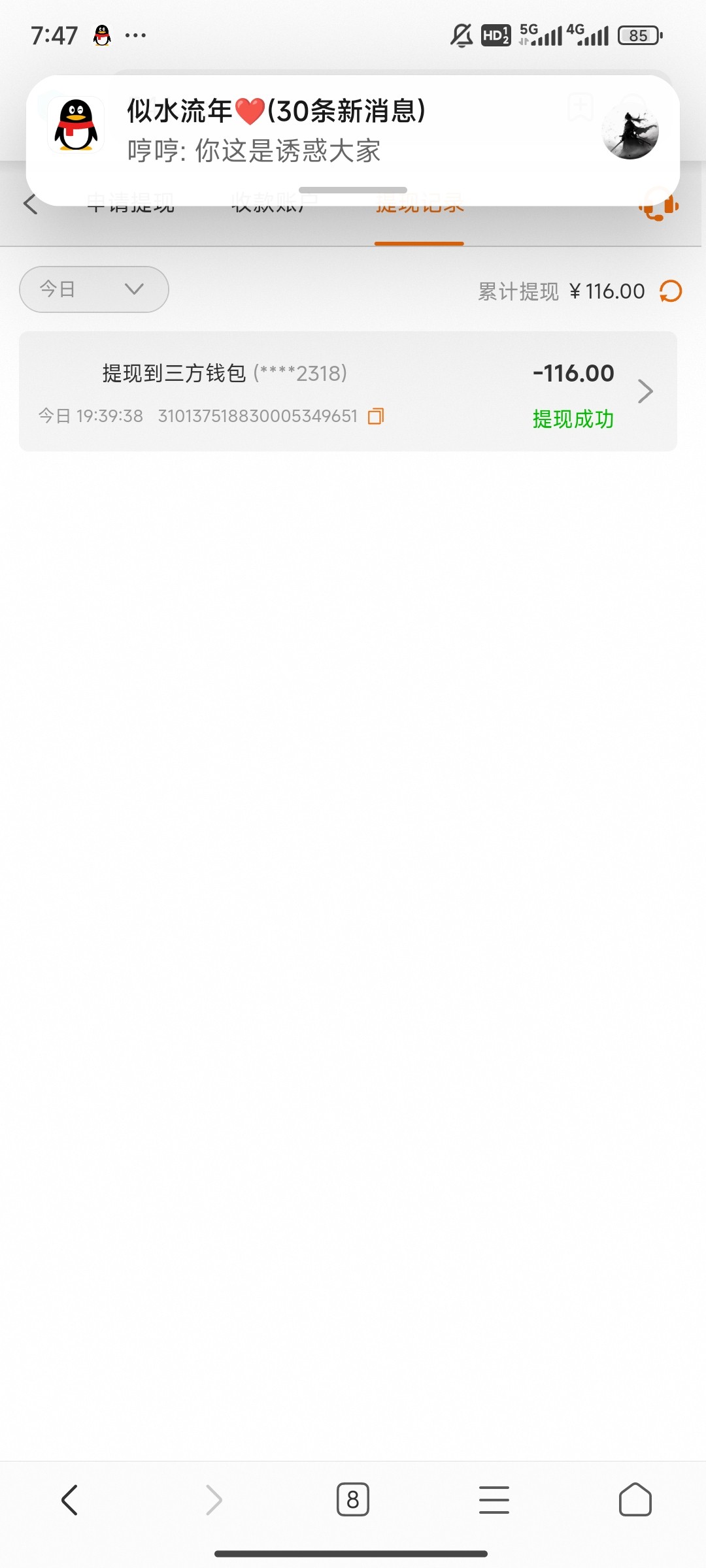Open the browser menu
Image resolution: width=706 pixels, height=1568 pixels.
tap(494, 1499)
